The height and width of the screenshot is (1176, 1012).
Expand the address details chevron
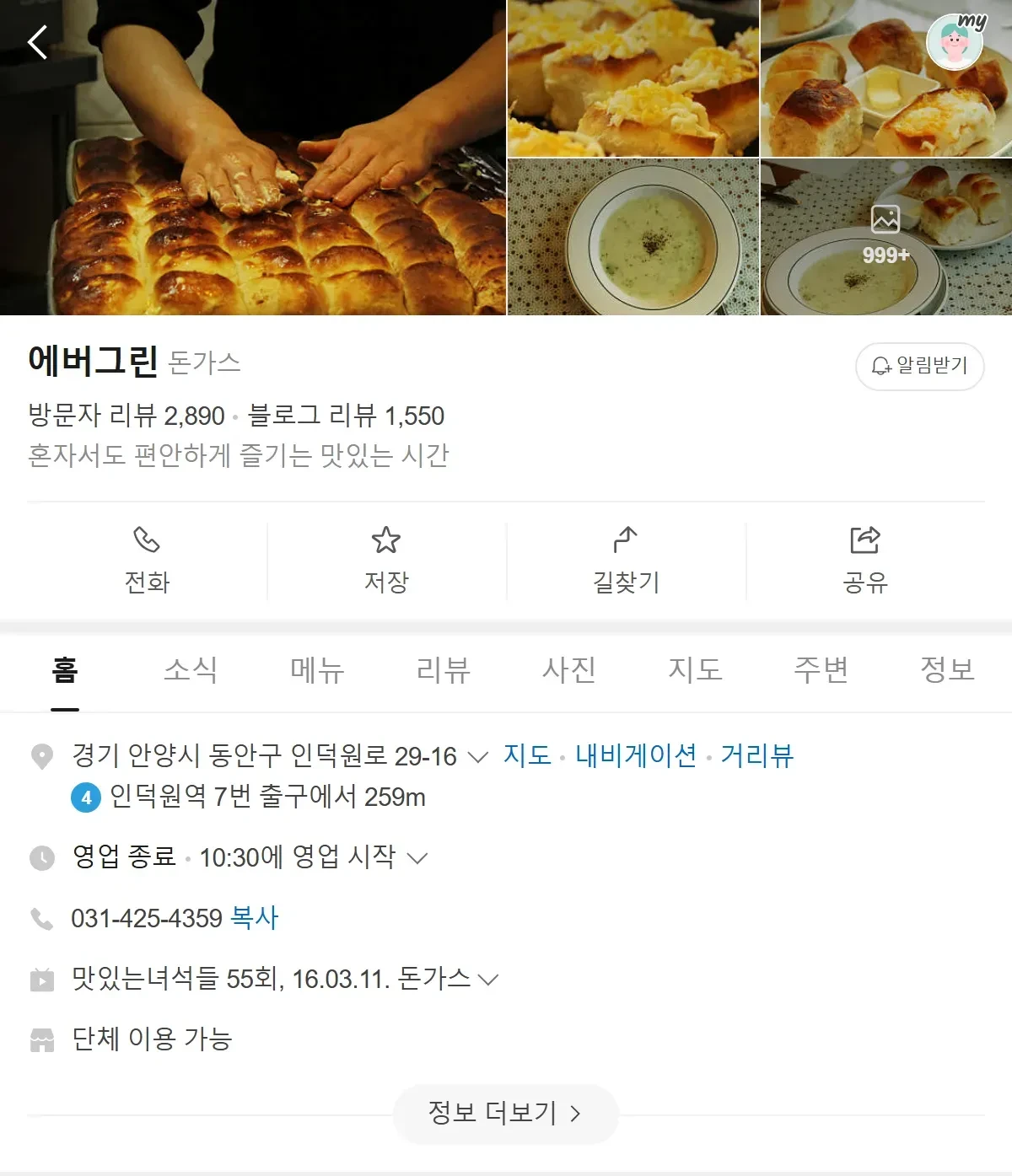coord(477,758)
